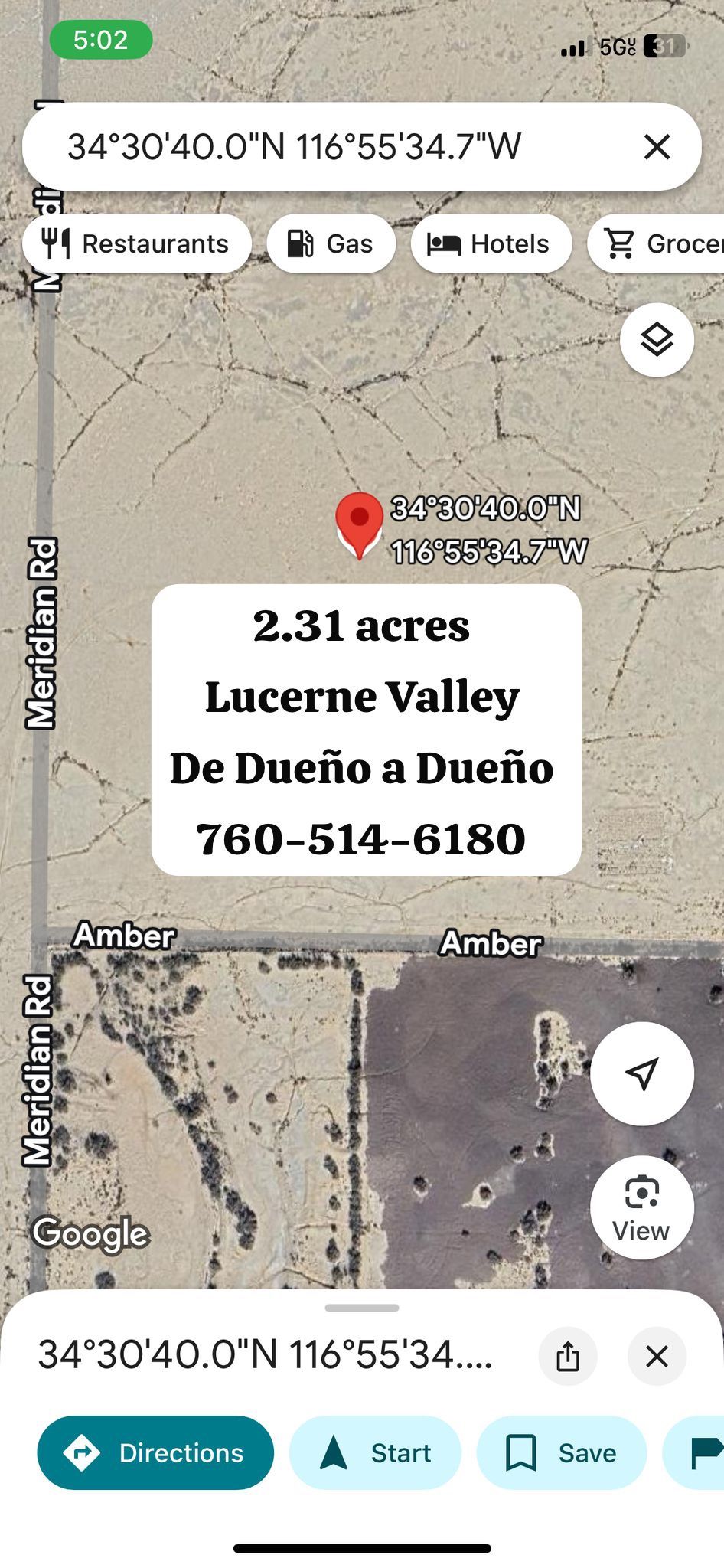Select the Gas chip
724x1568 pixels.
(x=331, y=243)
